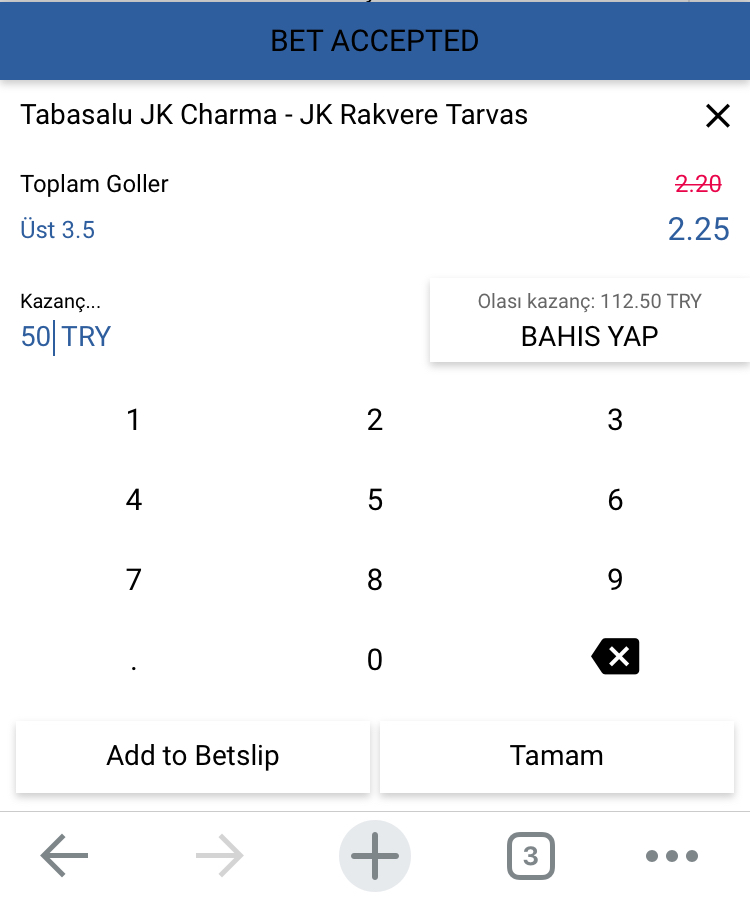This screenshot has height=900, width=750.
Task: Go back with the browser back arrow
Action: (65, 856)
